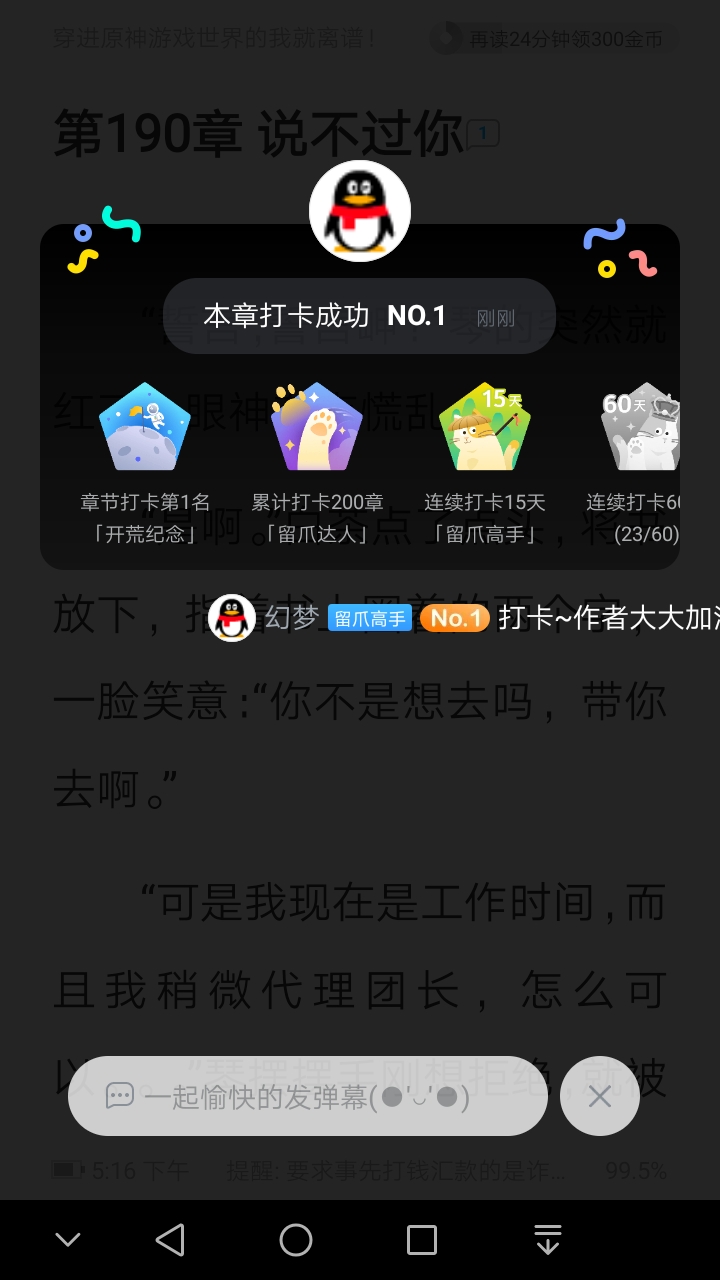Go back with the system back button

(170, 1240)
